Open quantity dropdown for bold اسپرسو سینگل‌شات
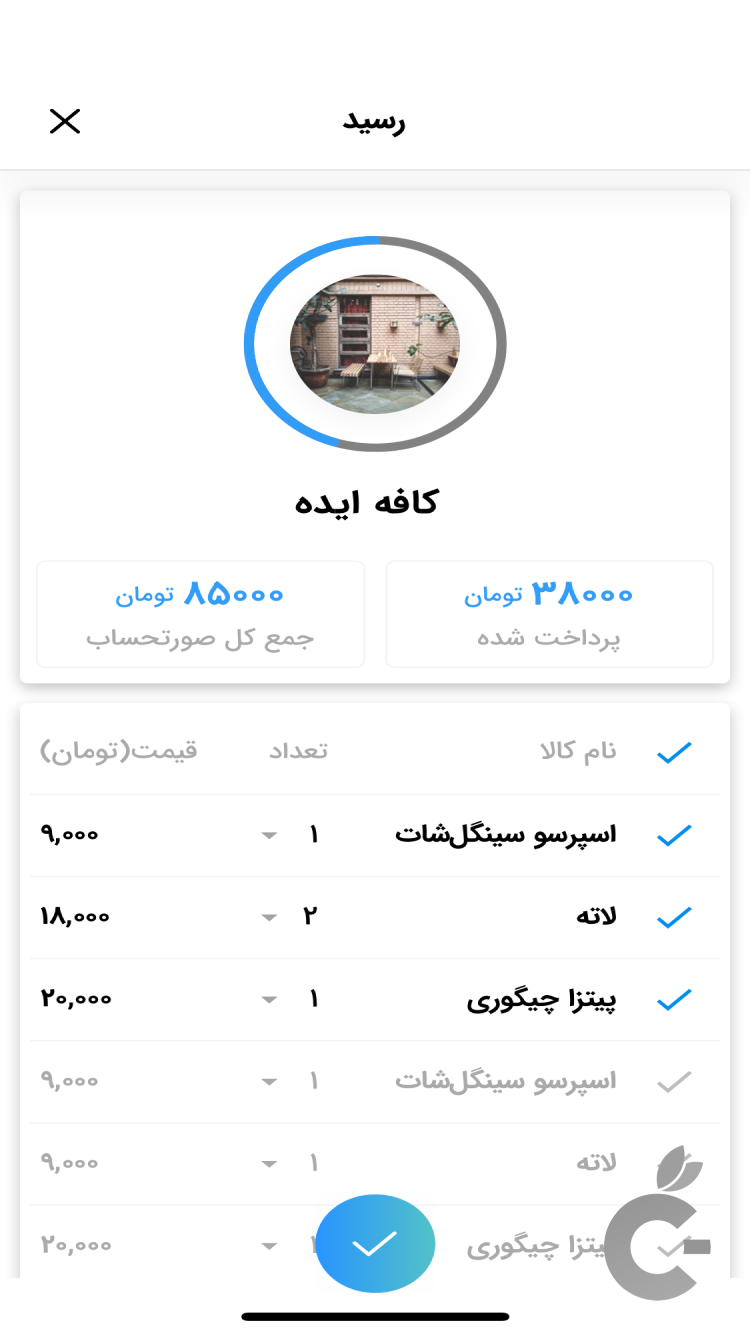 click(x=269, y=835)
